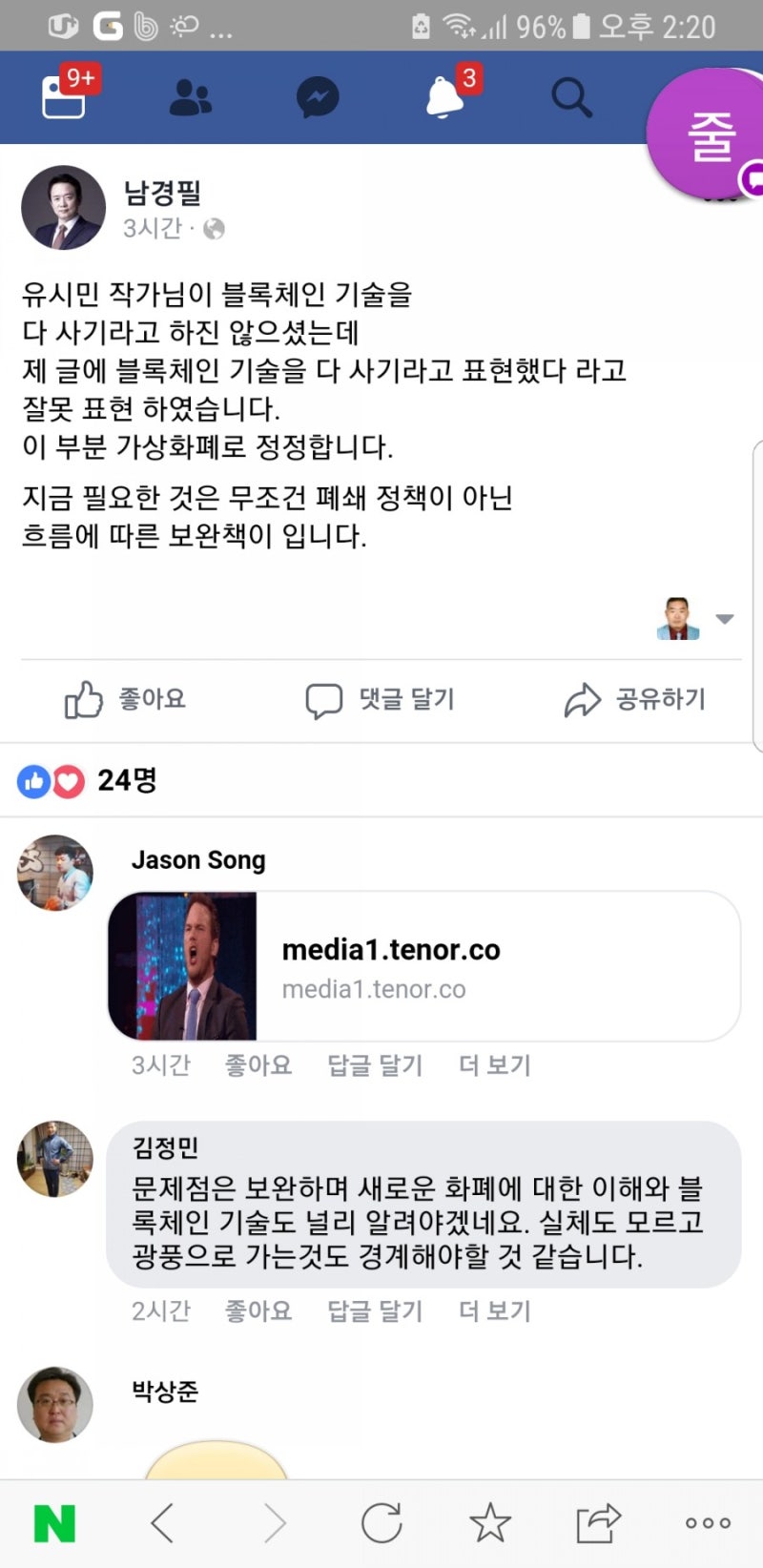The image size is (763, 1568).
Task: Open notifications bell showing 3 alerts
Action: [x=443, y=100]
